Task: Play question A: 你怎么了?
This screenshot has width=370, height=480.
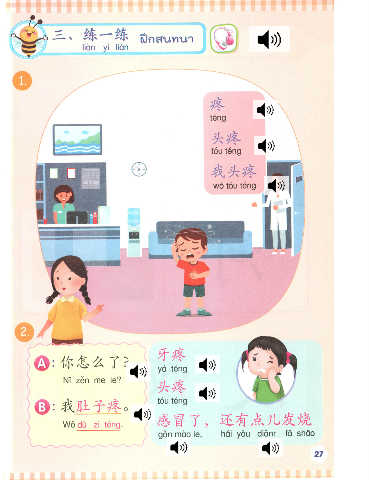Action: (139, 371)
